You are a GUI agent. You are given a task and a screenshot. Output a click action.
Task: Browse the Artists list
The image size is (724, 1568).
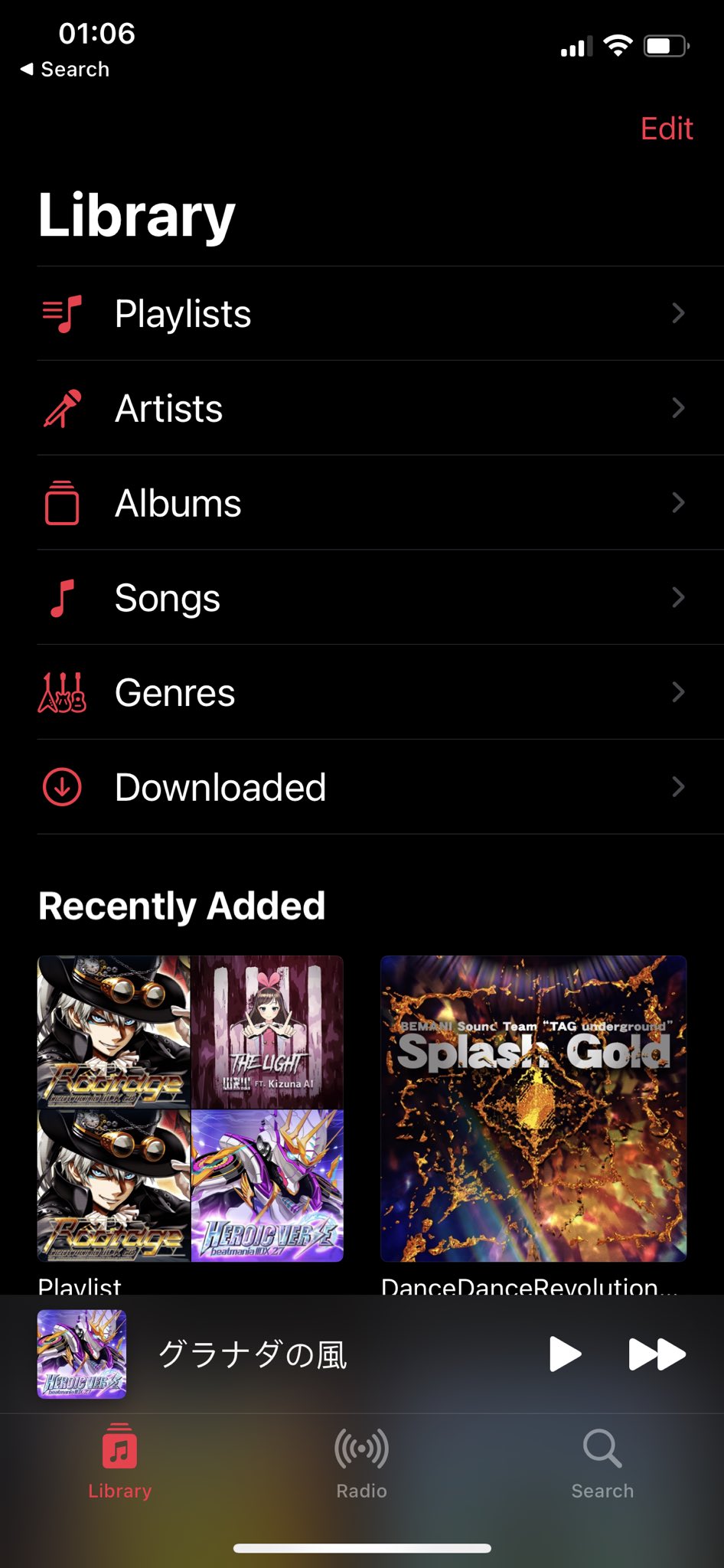click(361, 408)
